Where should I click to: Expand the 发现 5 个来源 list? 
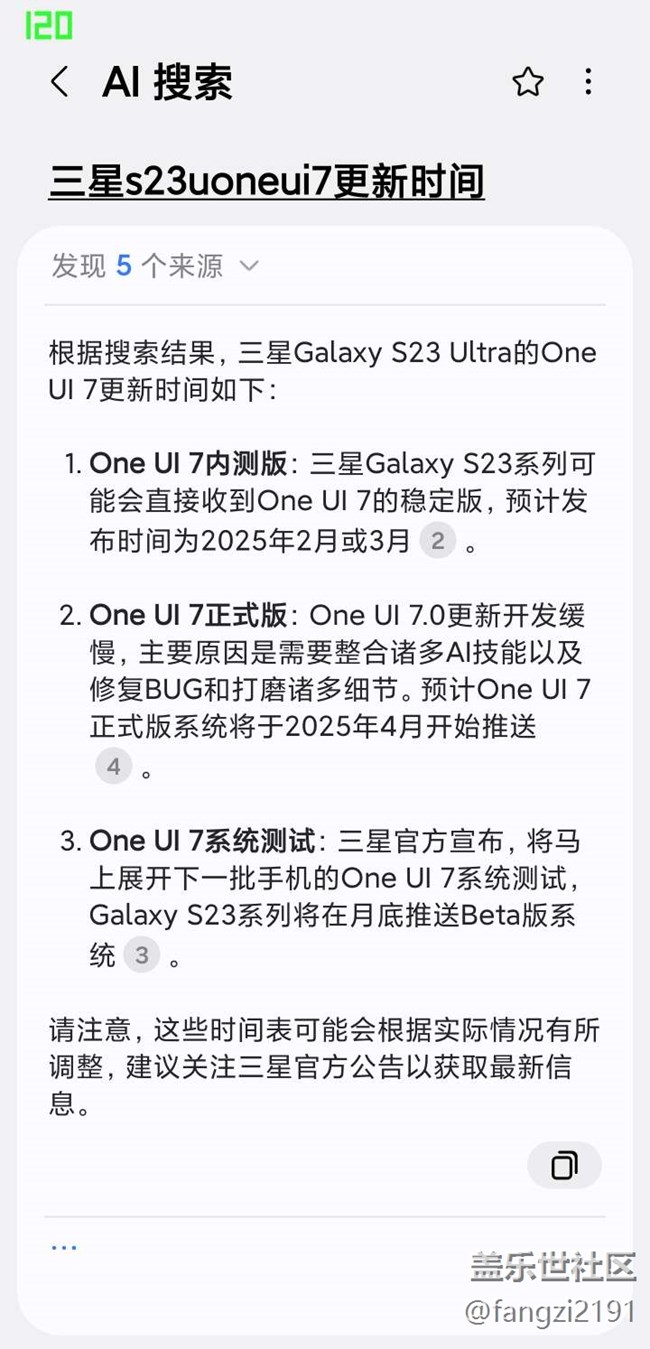[155, 266]
